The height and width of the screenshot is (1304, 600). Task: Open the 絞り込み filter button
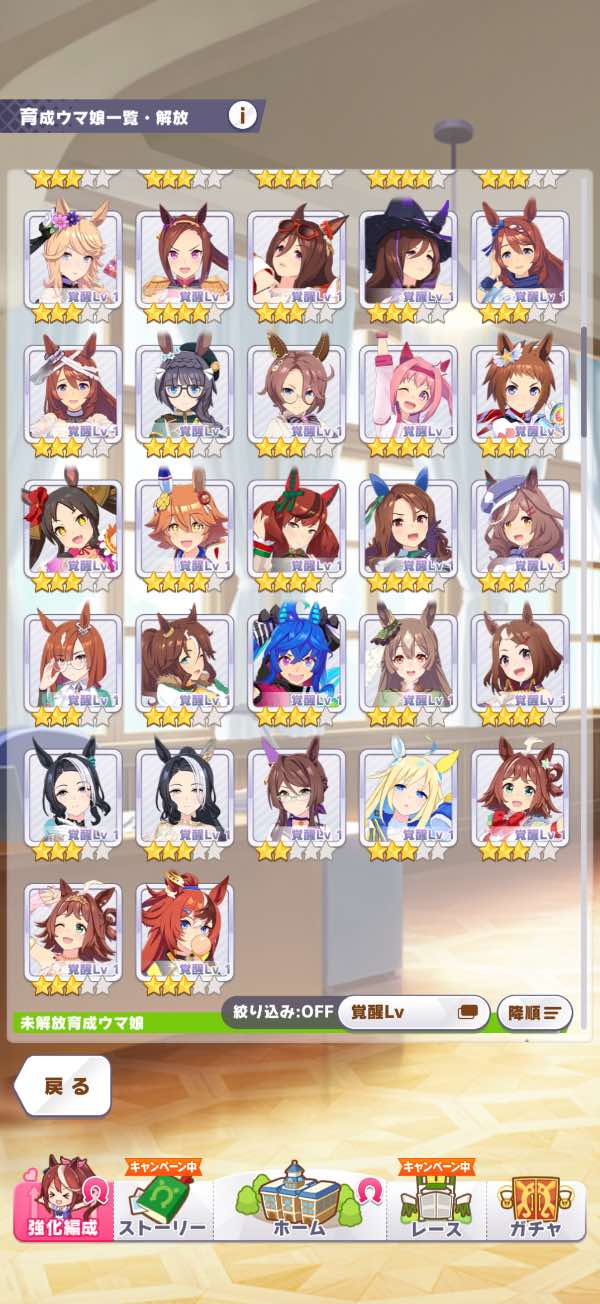tap(278, 1011)
